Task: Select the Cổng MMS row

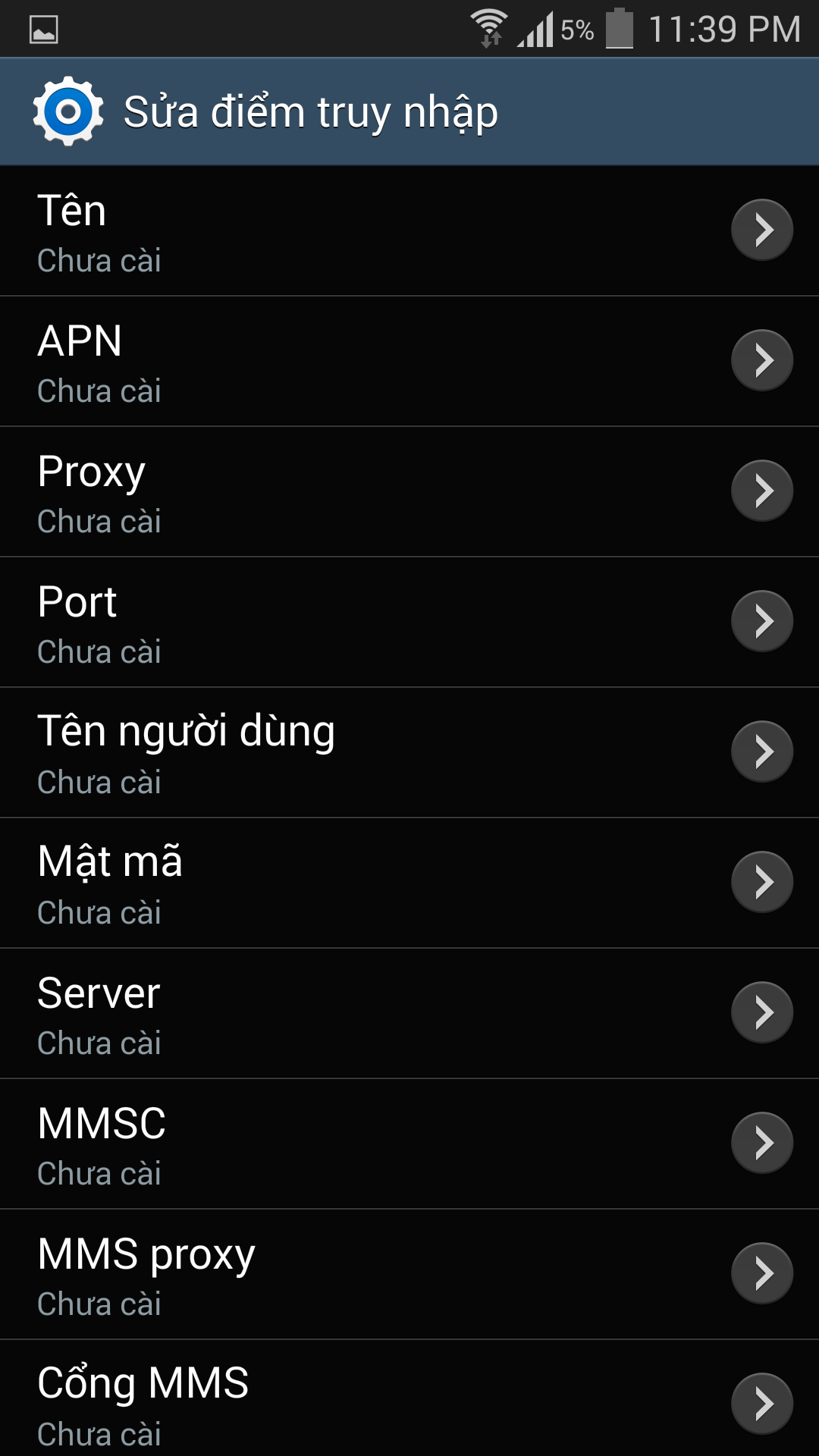Action: (x=409, y=1398)
